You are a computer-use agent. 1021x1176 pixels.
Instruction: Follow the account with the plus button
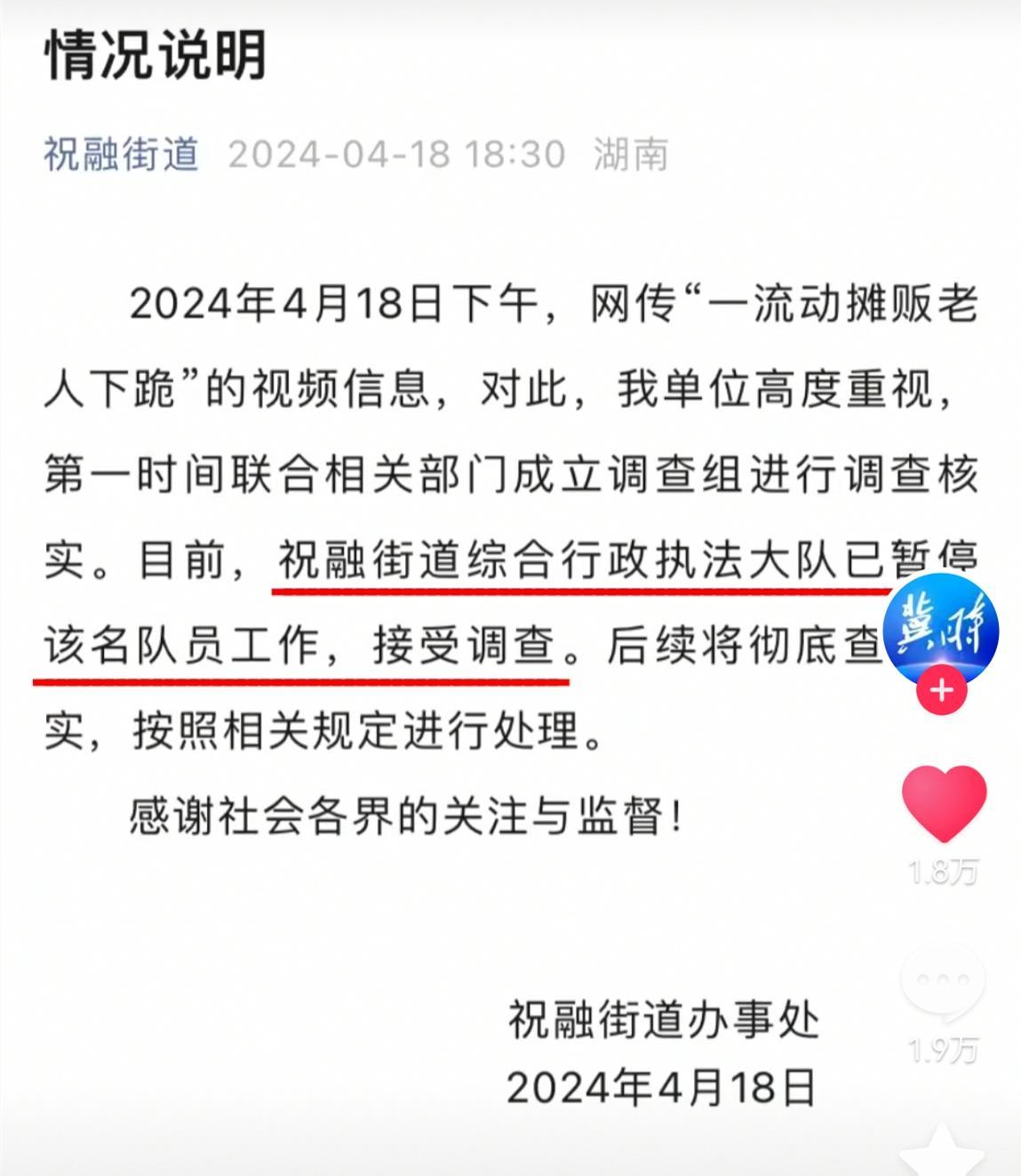coord(942,690)
